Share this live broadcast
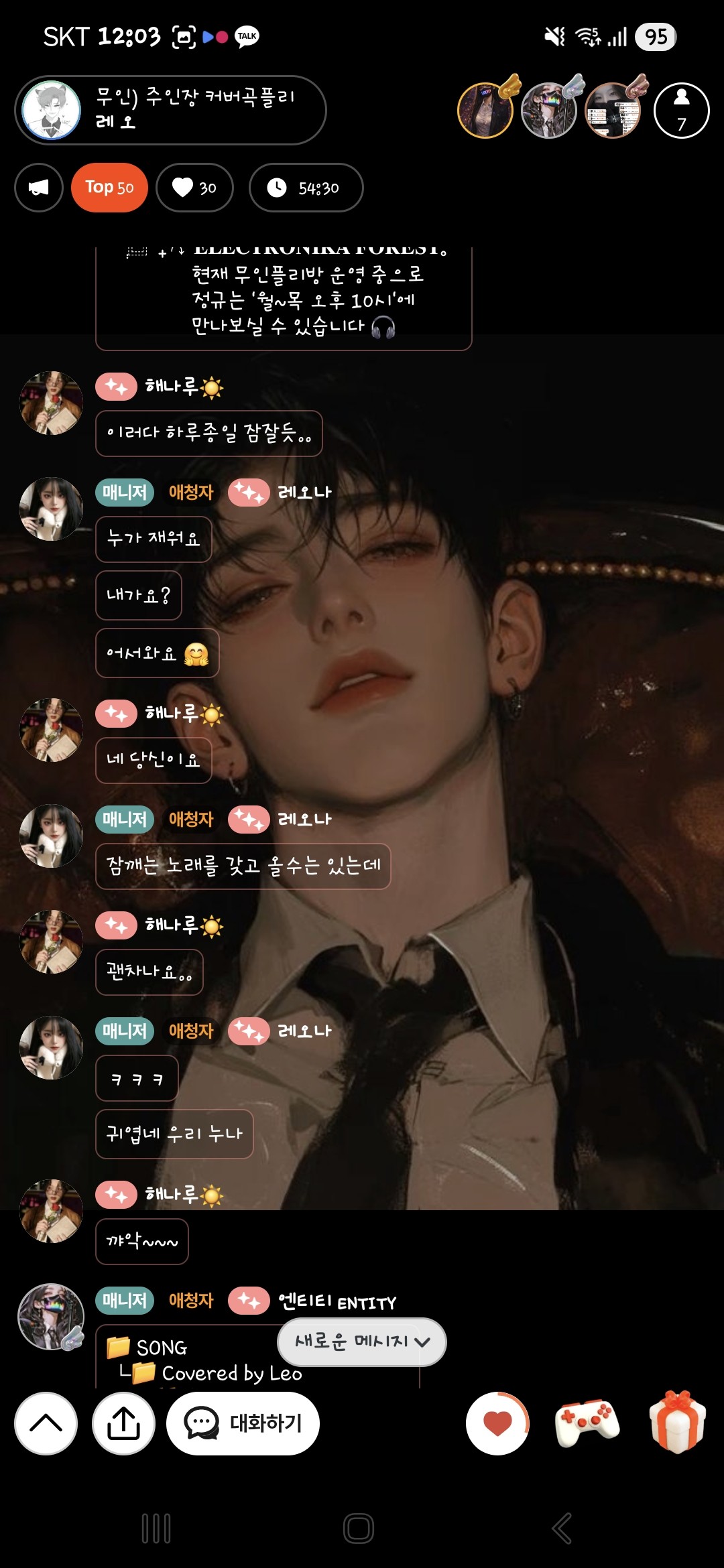The image size is (724, 1568). (x=123, y=1423)
